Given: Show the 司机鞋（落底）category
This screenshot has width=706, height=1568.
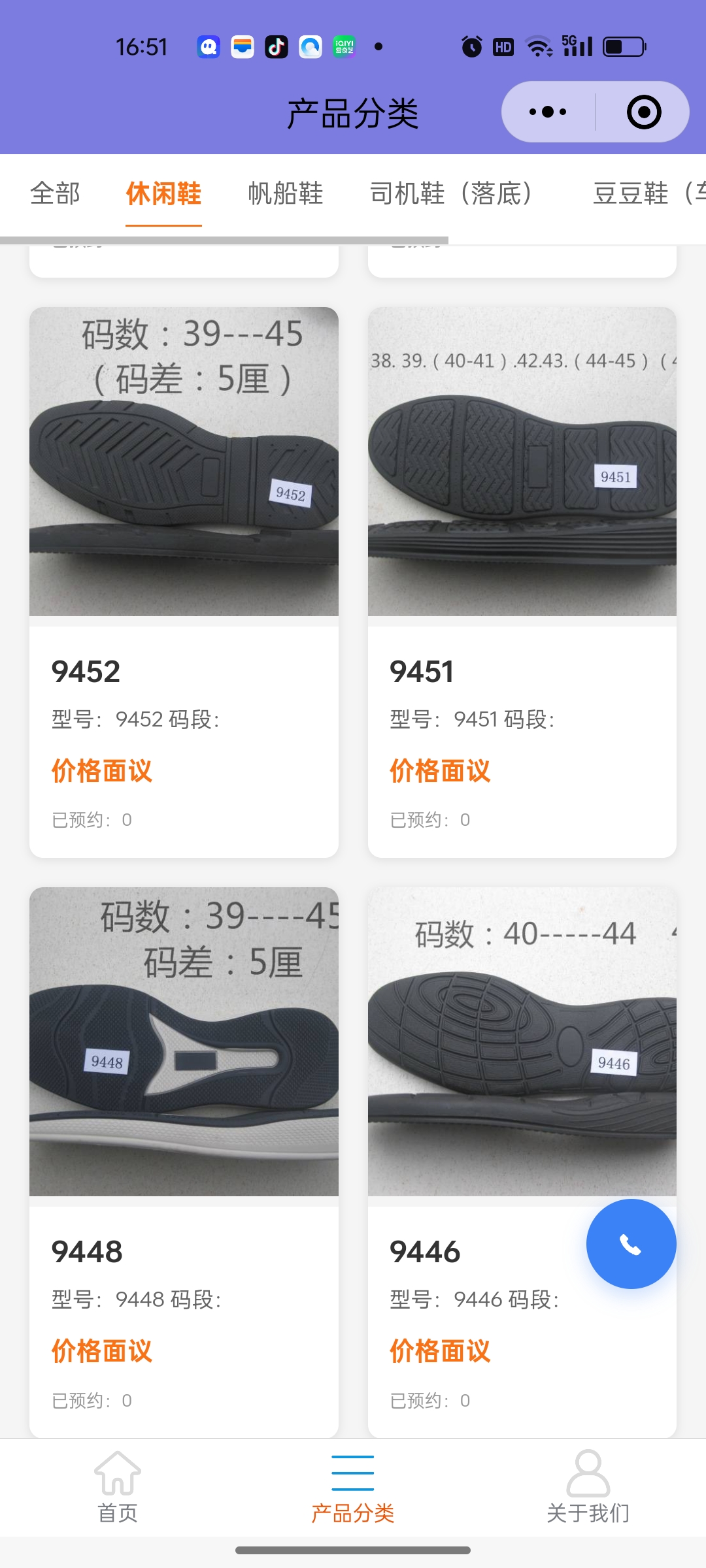Looking at the screenshot, I should click(451, 193).
